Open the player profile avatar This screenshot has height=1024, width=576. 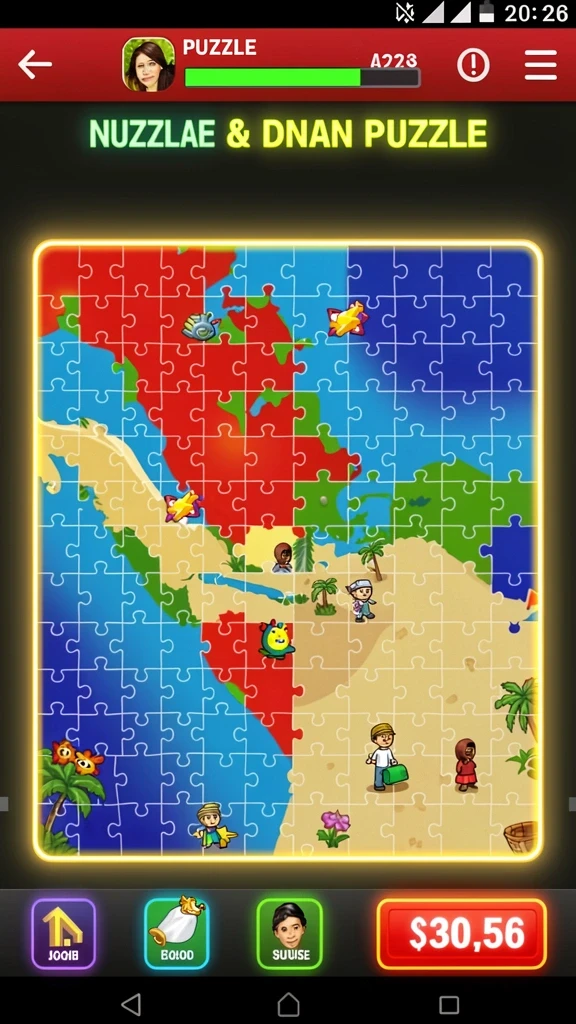pyautogui.click(x=148, y=64)
